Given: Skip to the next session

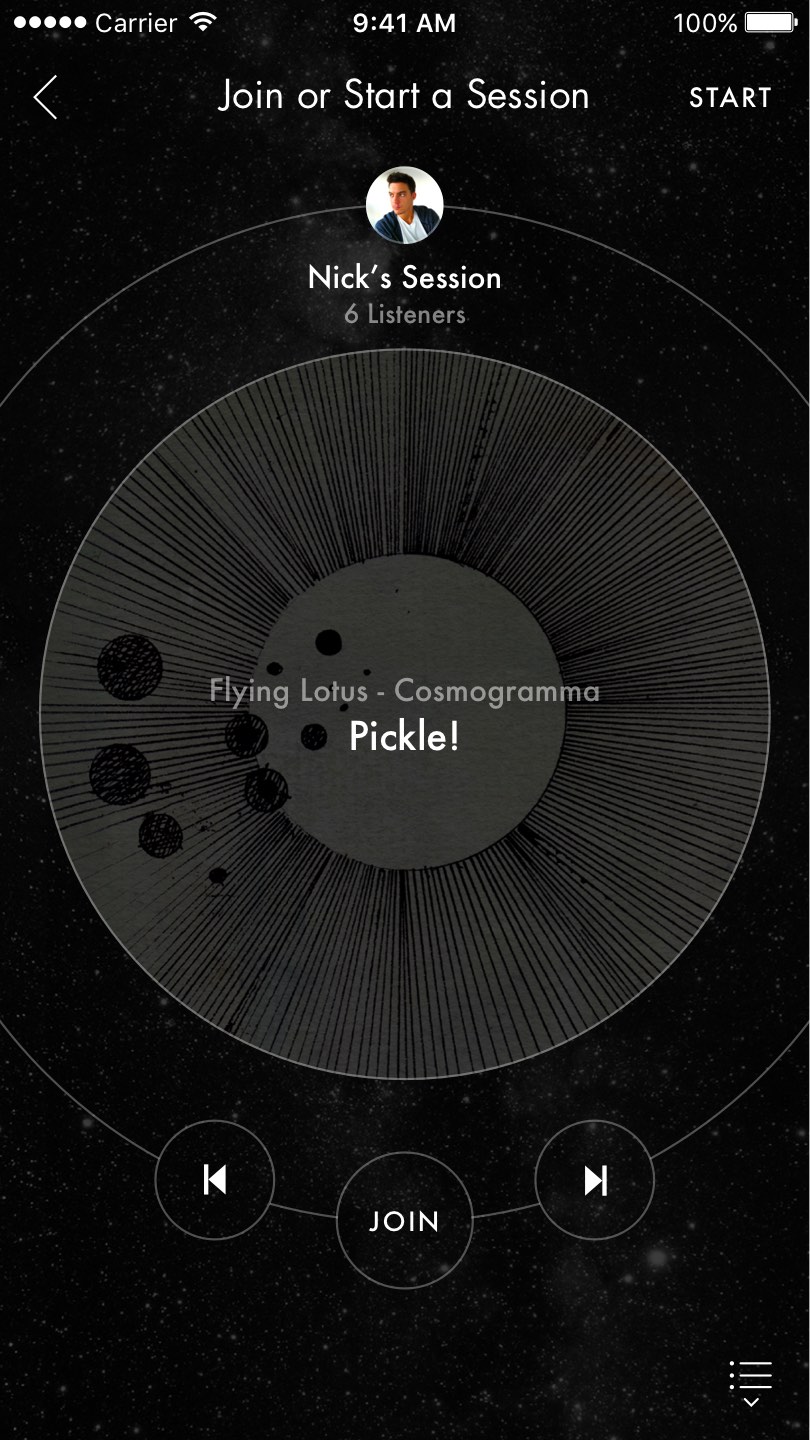Looking at the screenshot, I should pos(595,1181).
